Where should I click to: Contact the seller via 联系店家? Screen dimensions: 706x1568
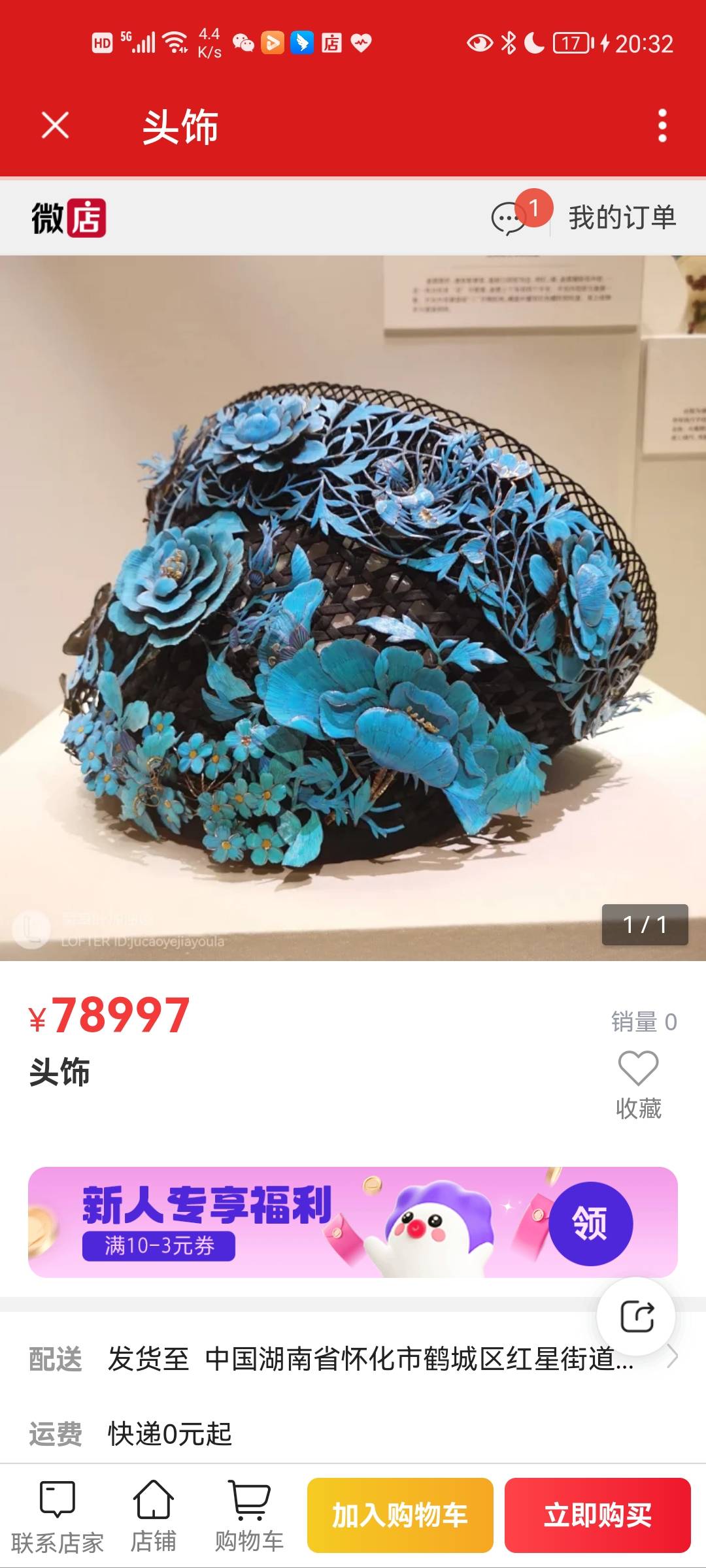[x=58, y=1516]
